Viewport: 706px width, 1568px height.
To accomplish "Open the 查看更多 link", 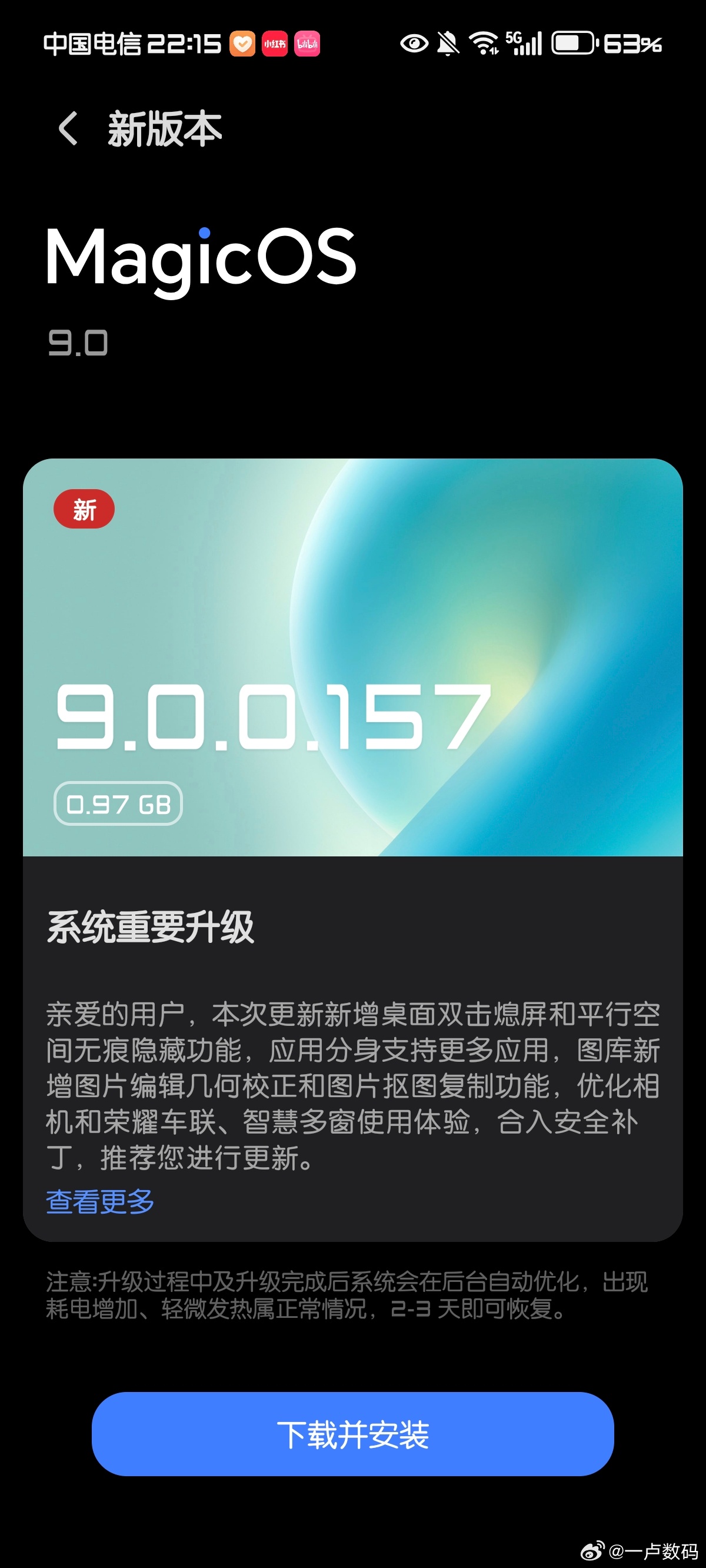I will [101, 1201].
